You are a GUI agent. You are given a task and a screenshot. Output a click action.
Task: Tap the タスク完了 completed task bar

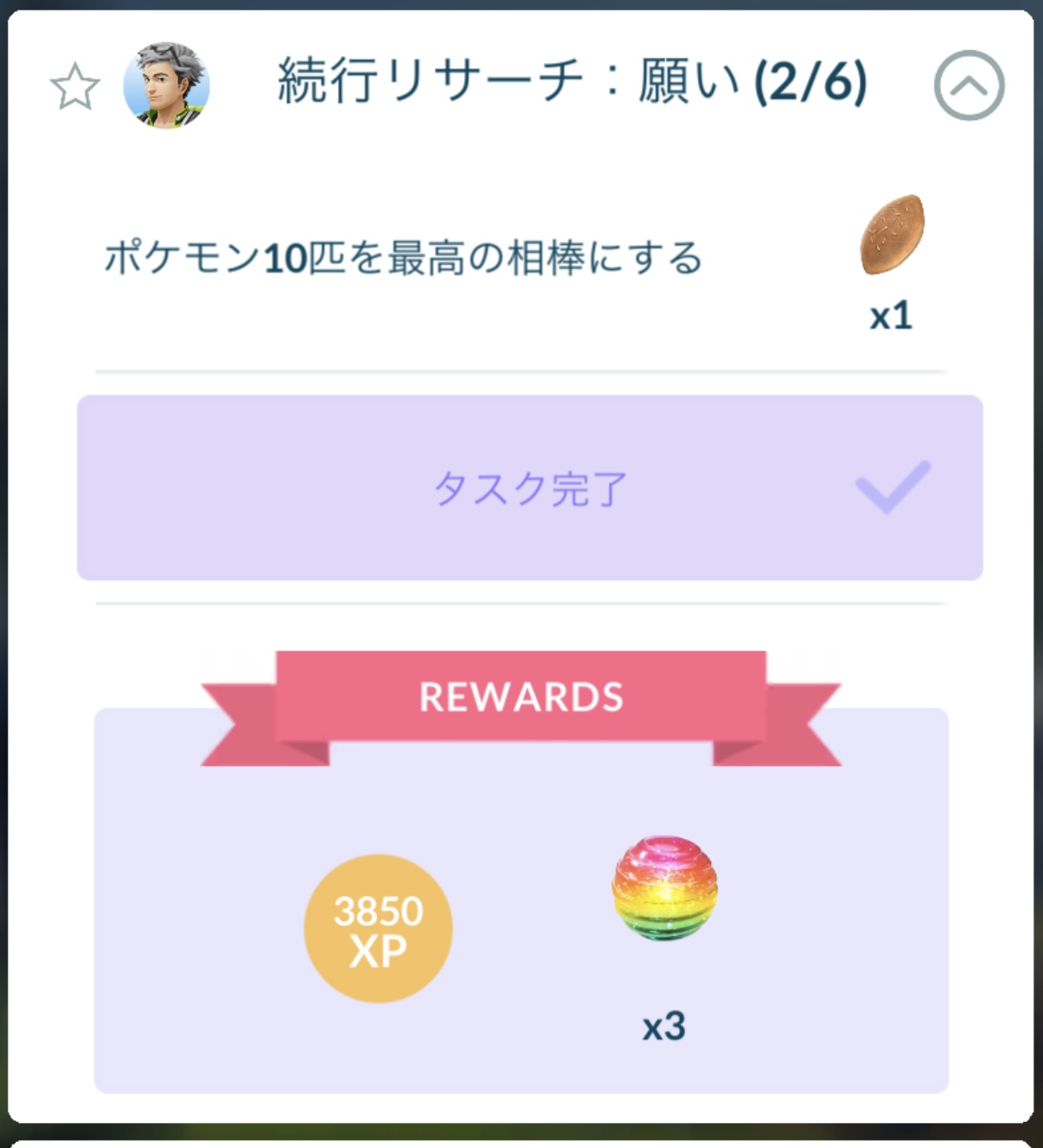pos(529,488)
